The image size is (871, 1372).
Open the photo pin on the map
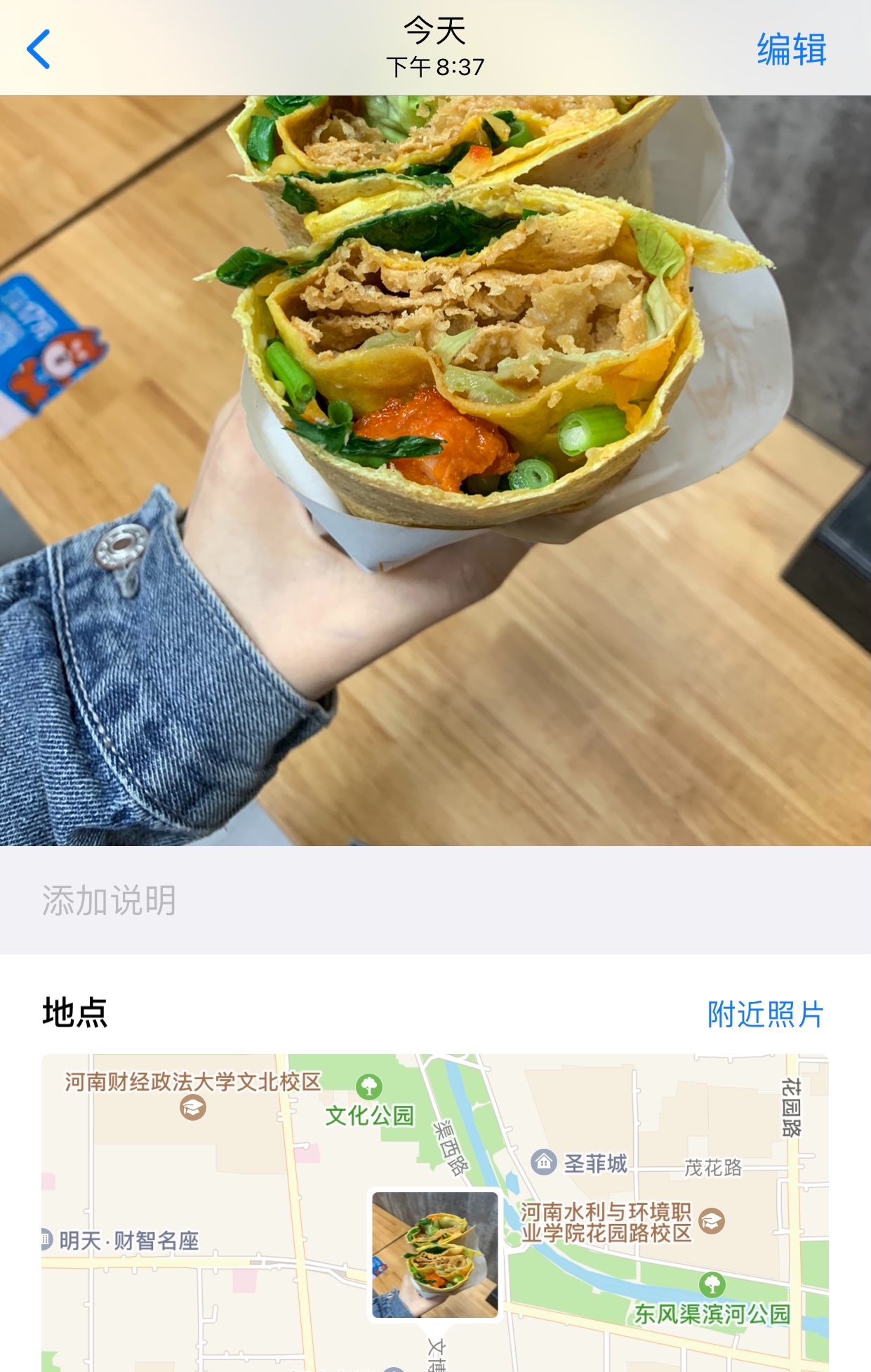(x=435, y=1255)
